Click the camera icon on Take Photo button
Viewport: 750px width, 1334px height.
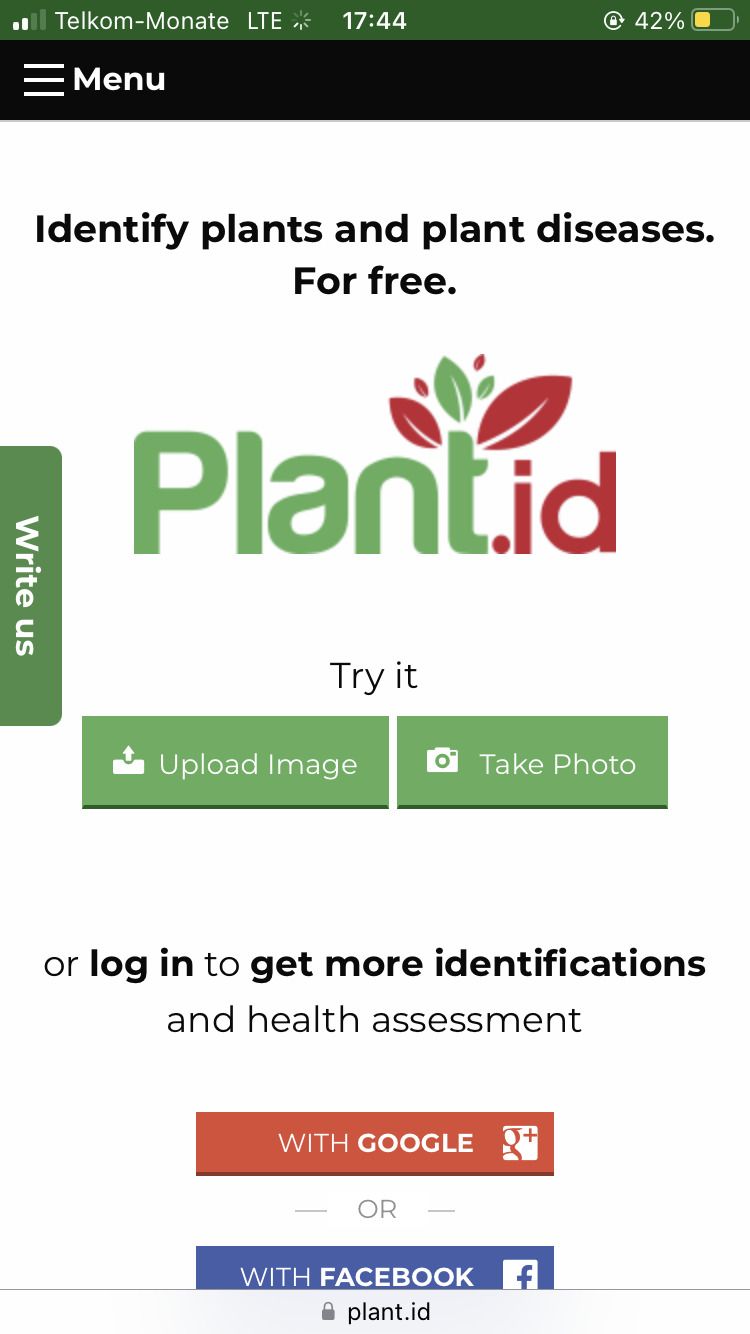(x=443, y=762)
